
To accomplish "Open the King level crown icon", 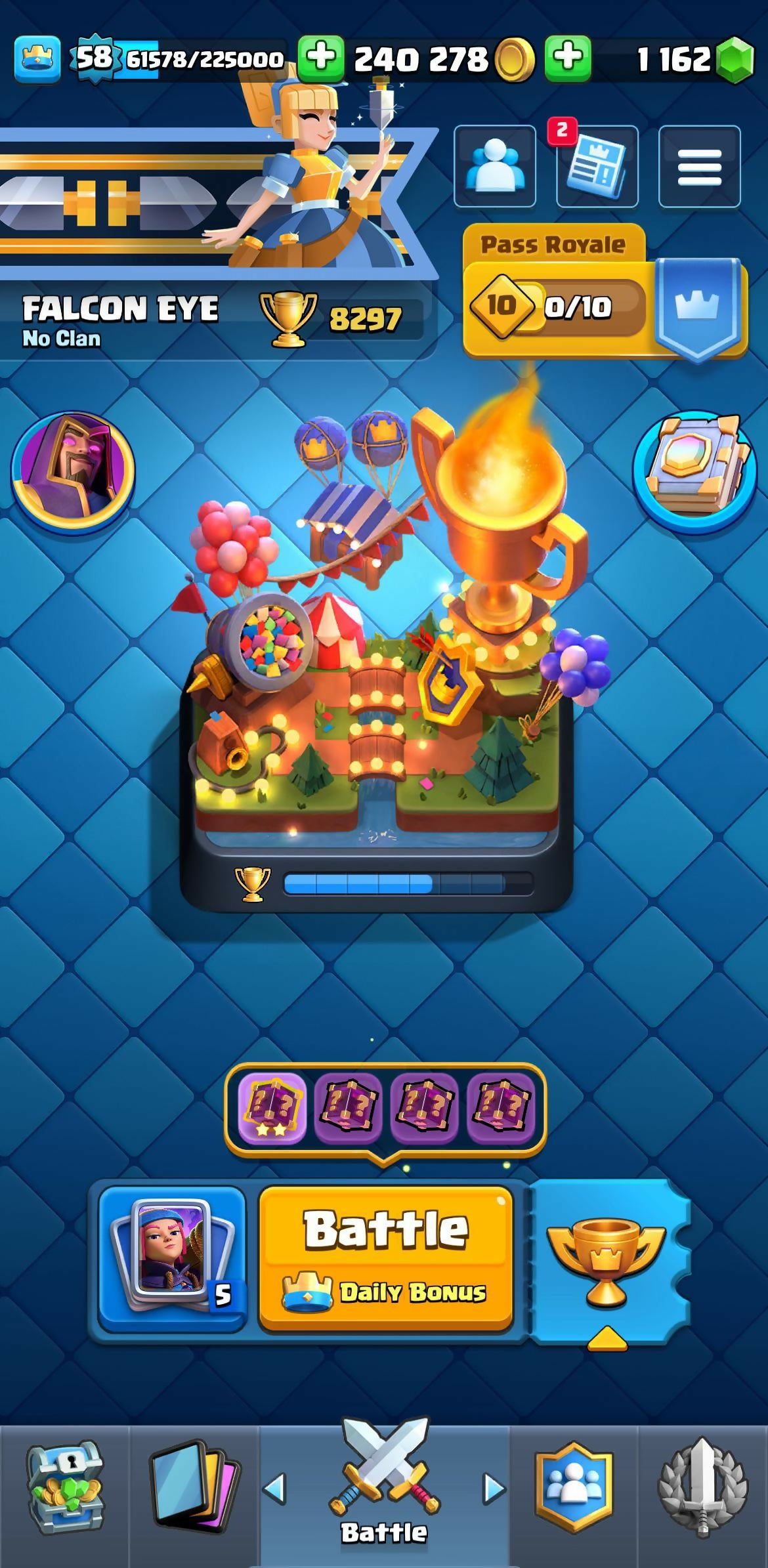I will (37, 59).
